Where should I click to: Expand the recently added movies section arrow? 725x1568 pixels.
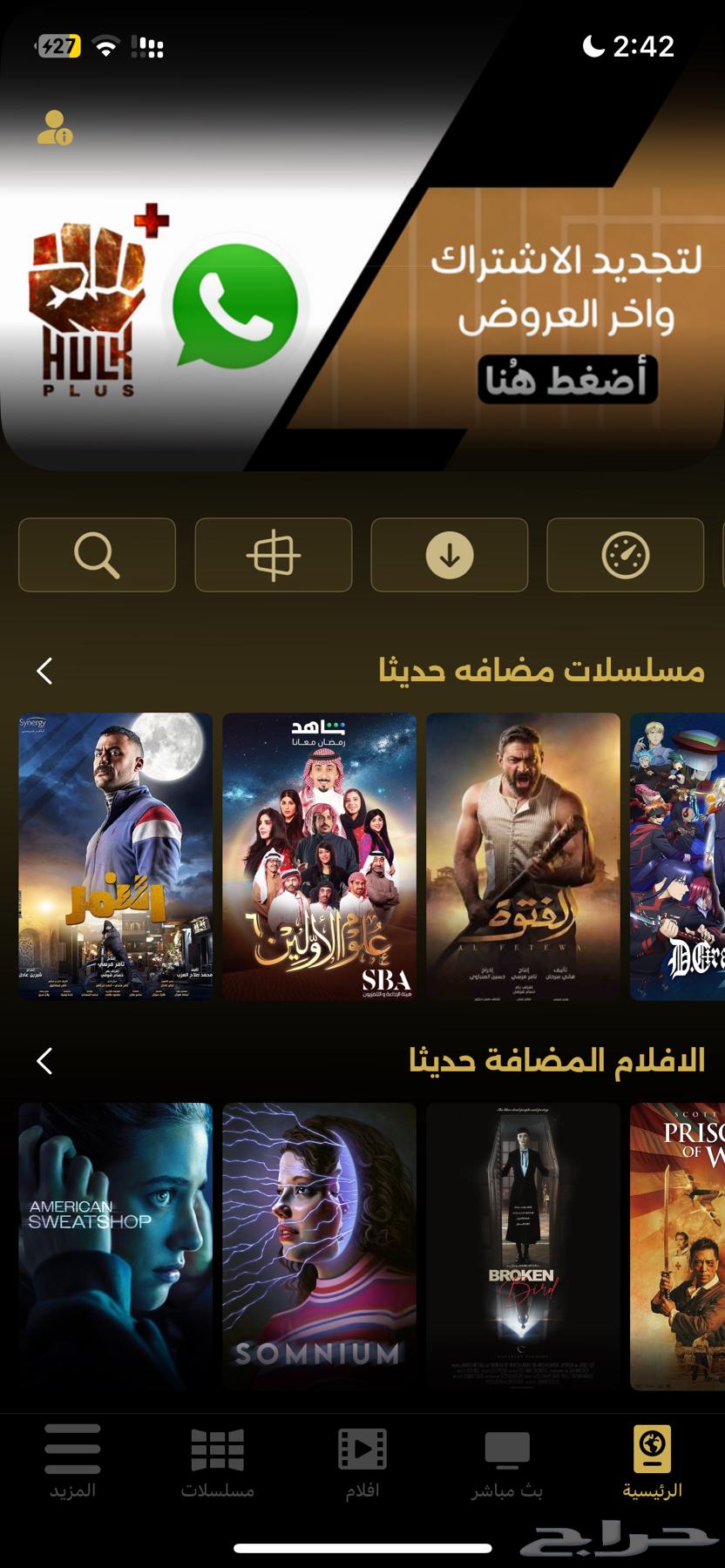tap(45, 1061)
